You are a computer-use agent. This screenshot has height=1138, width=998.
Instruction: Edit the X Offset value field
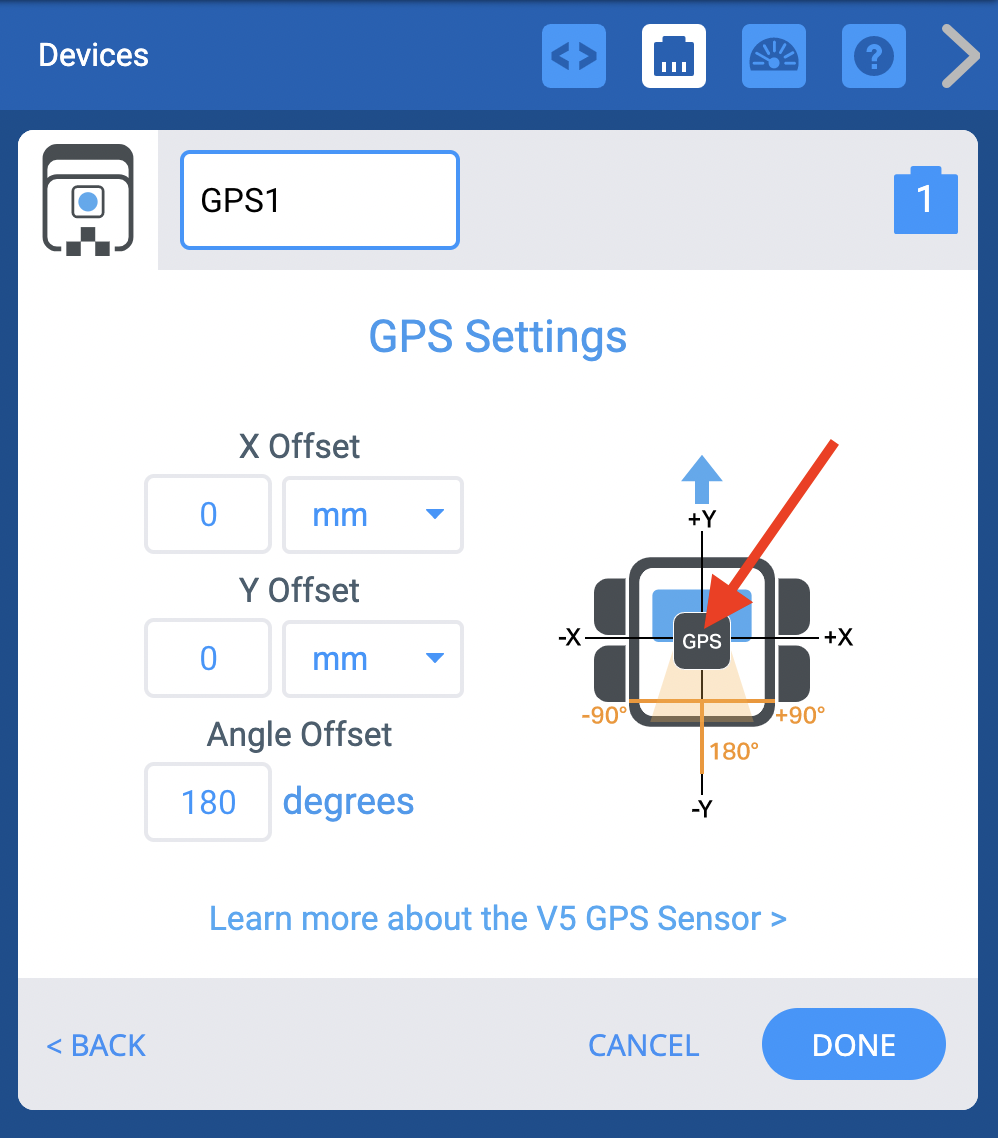click(208, 515)
